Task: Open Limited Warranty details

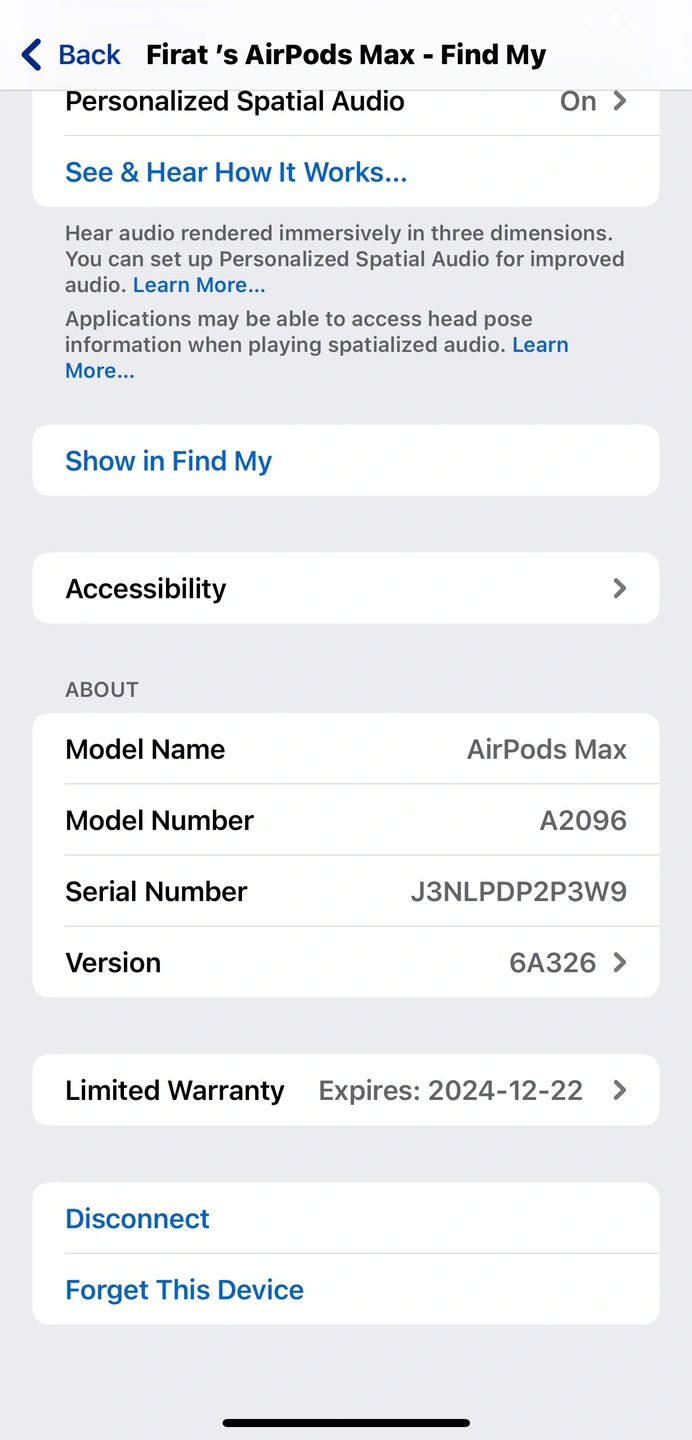Action: coord(345,1090)
